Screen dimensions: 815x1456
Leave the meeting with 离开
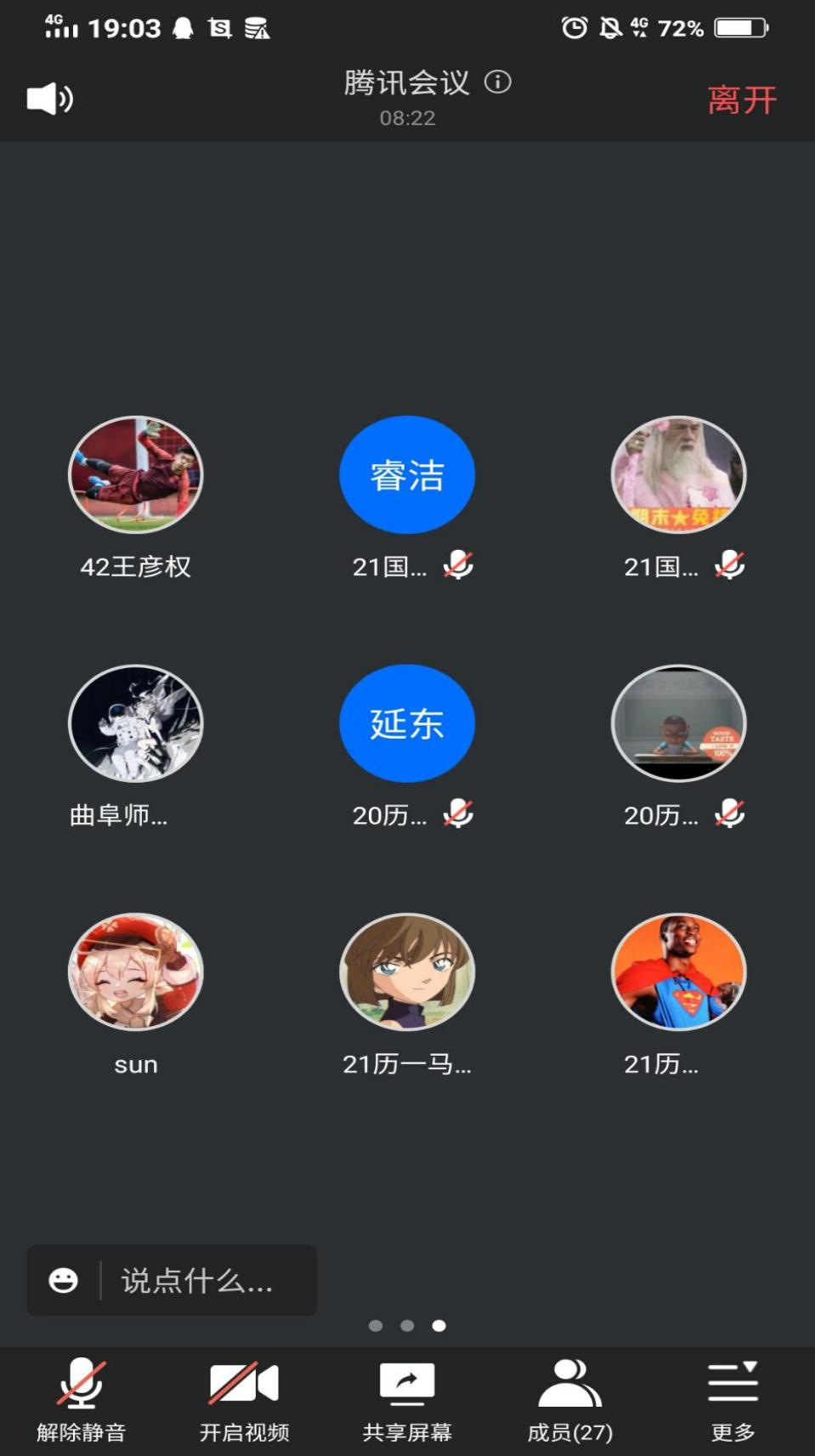tap(741, 100)
